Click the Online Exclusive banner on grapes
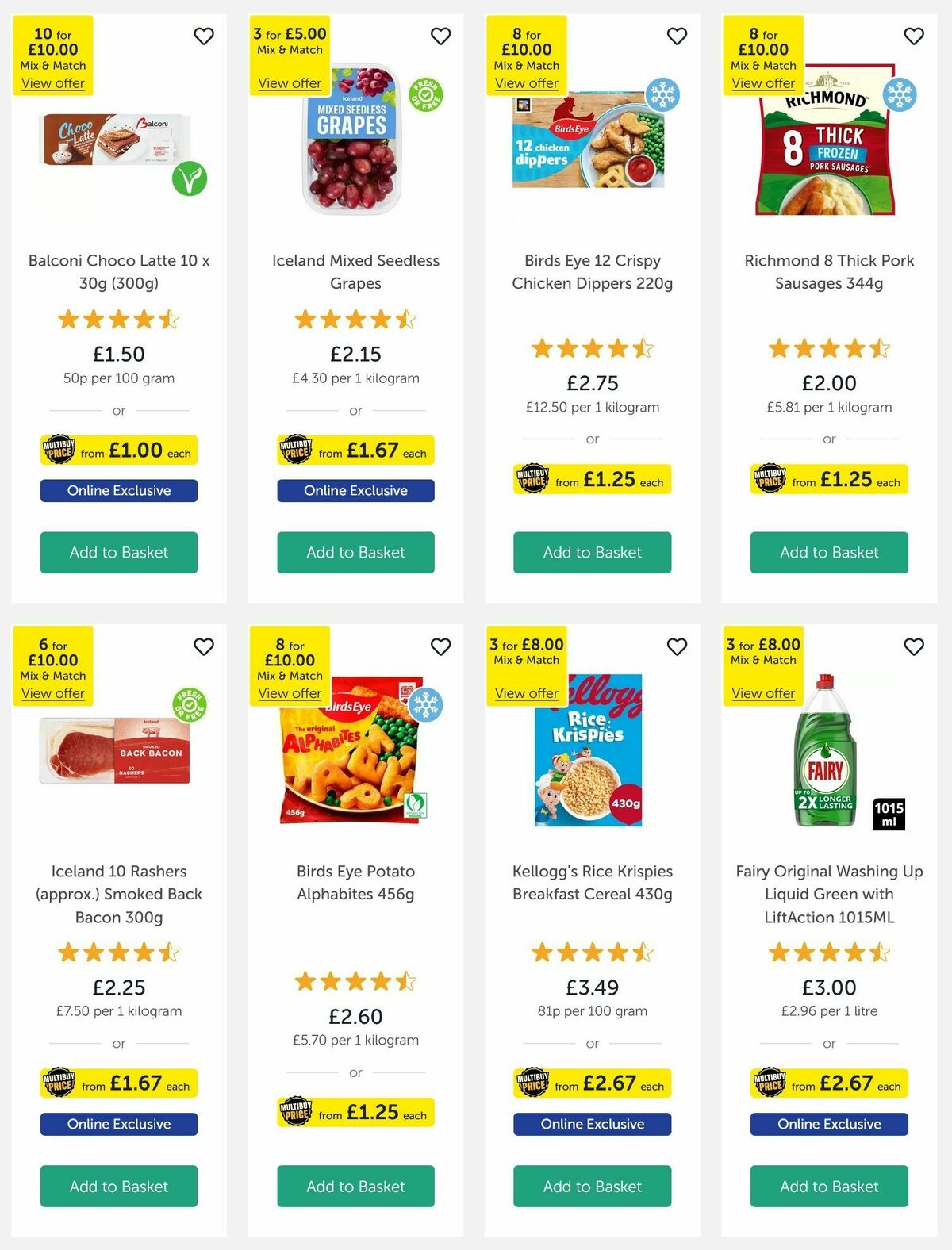This screenshot has height=1250, width=952. pos(355,490)
